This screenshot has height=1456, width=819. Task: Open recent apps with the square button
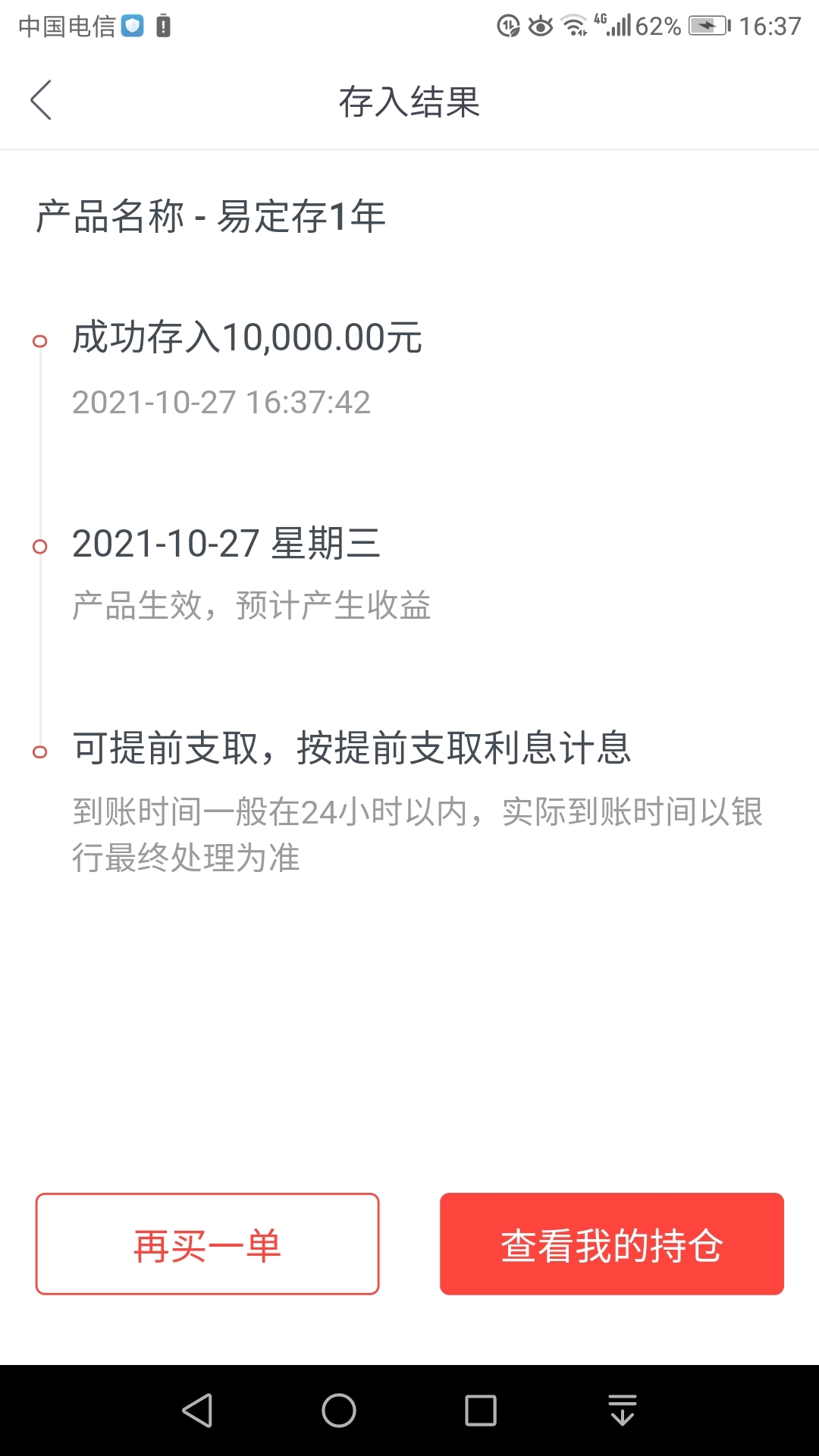pyautogui.click(x=481, y=1410)
